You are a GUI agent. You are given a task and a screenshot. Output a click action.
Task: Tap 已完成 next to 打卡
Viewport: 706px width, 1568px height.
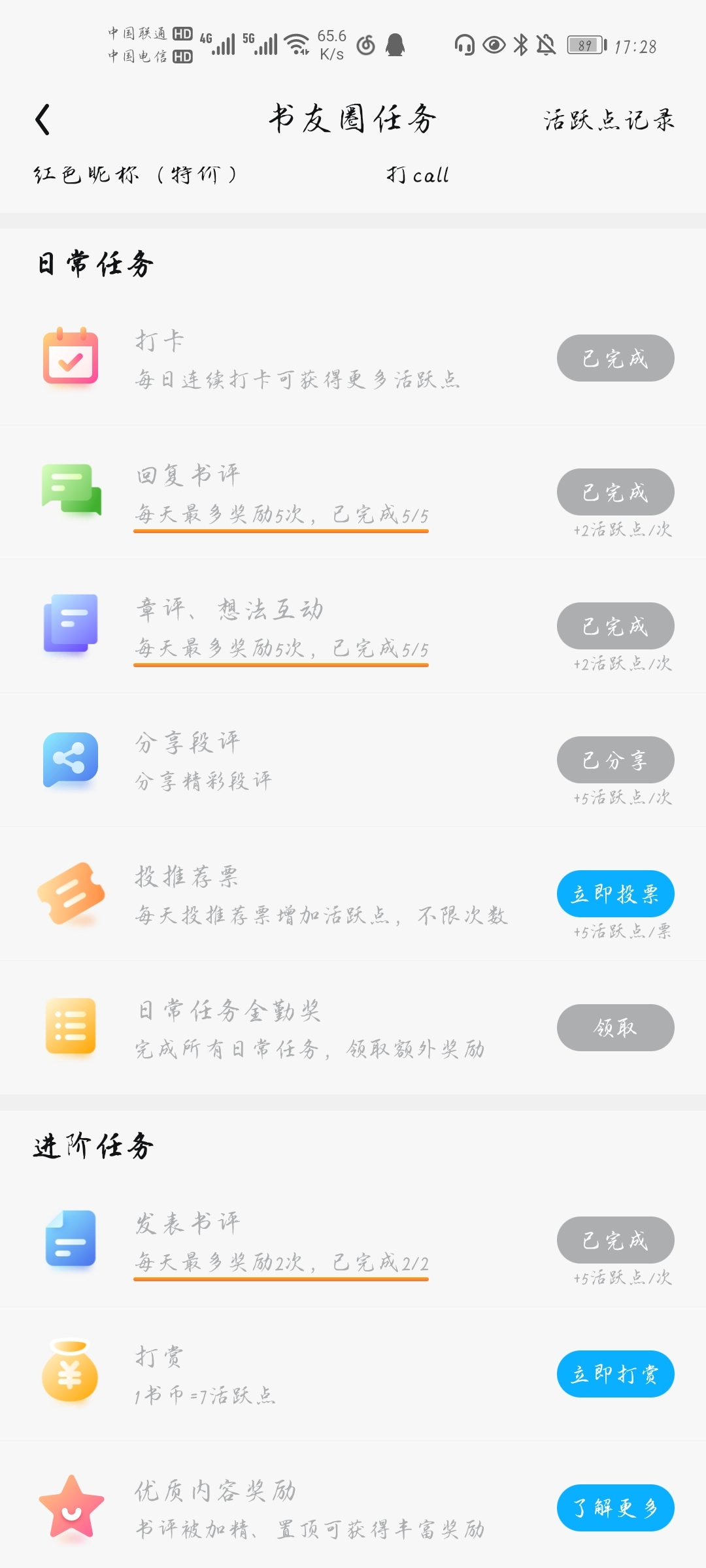tap(615, 358)
